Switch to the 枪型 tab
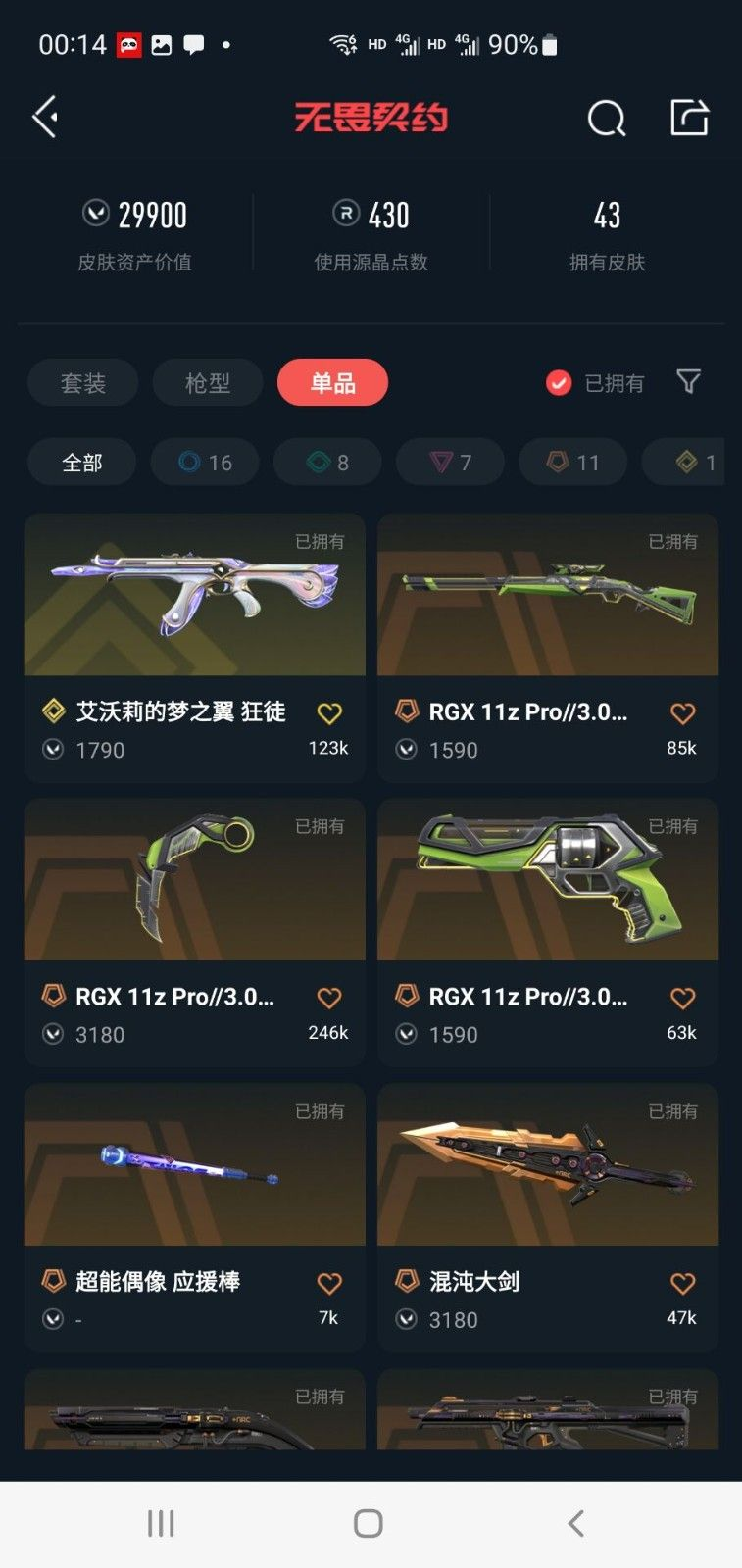Viewport: 742px width, 1568px height. tap(208, 383)
